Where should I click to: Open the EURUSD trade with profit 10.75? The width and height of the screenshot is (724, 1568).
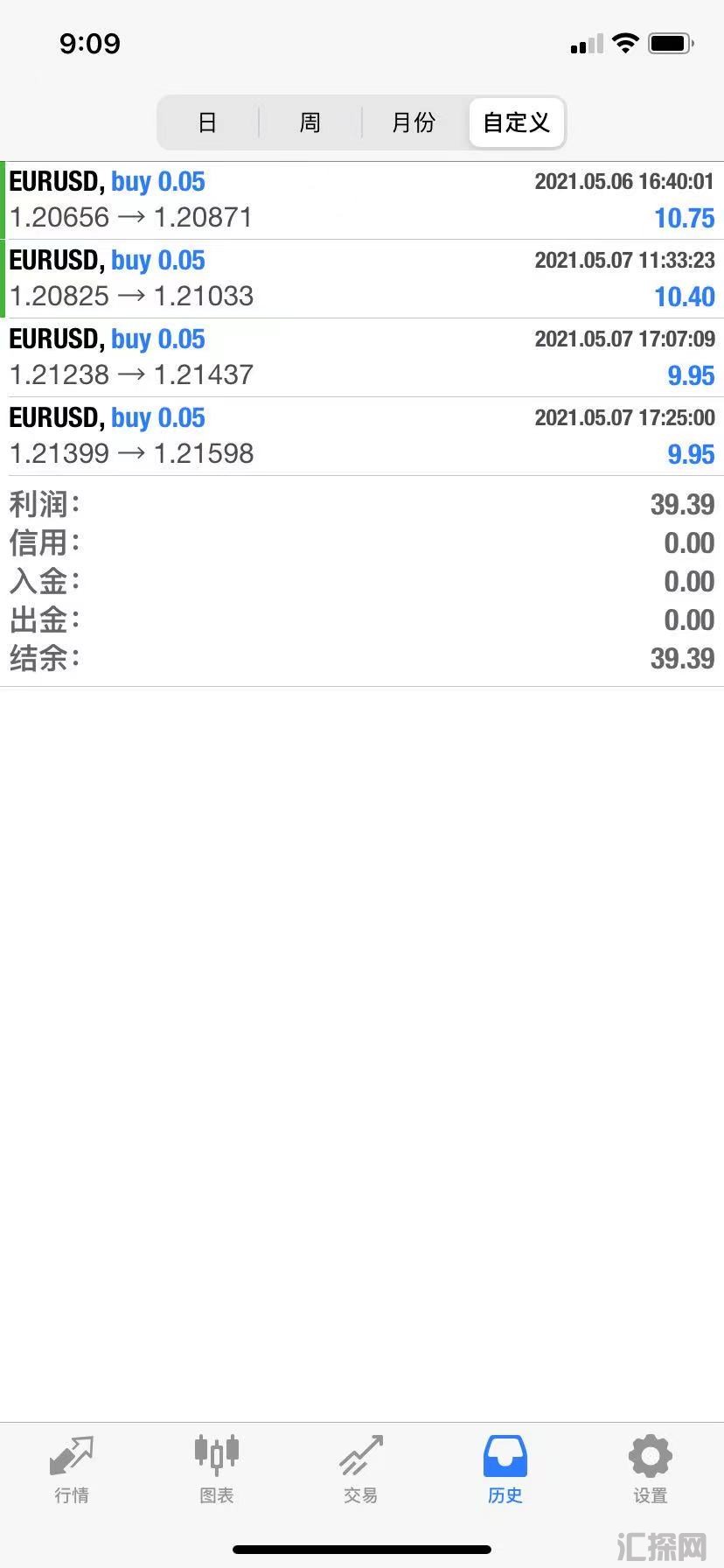pos(362,200)
